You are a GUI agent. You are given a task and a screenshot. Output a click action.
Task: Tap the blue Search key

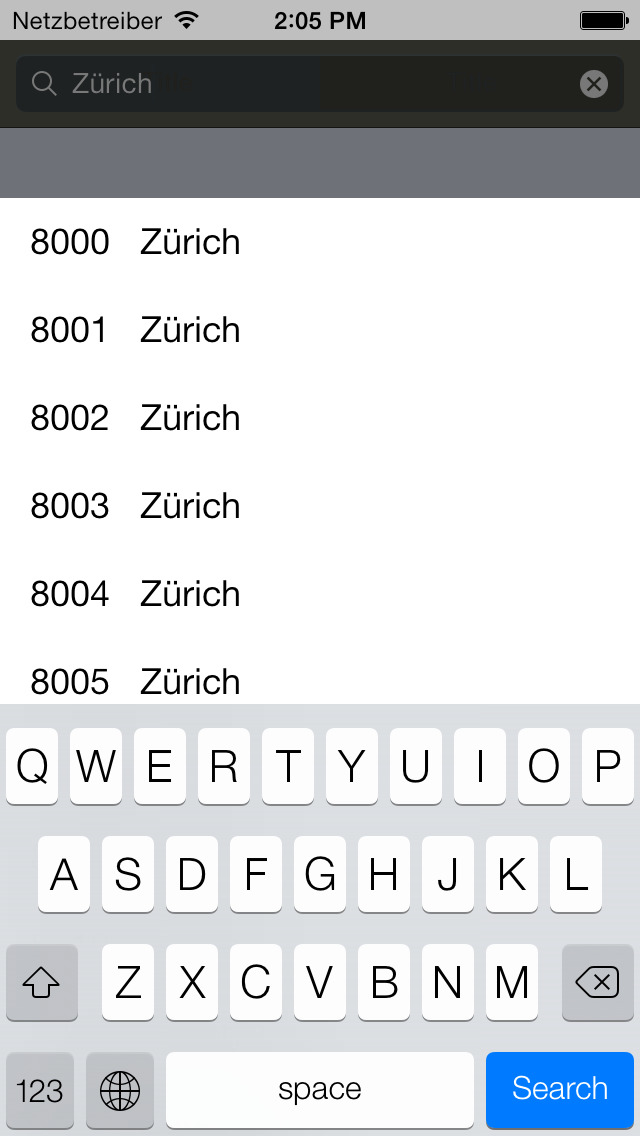point(560,1089)
